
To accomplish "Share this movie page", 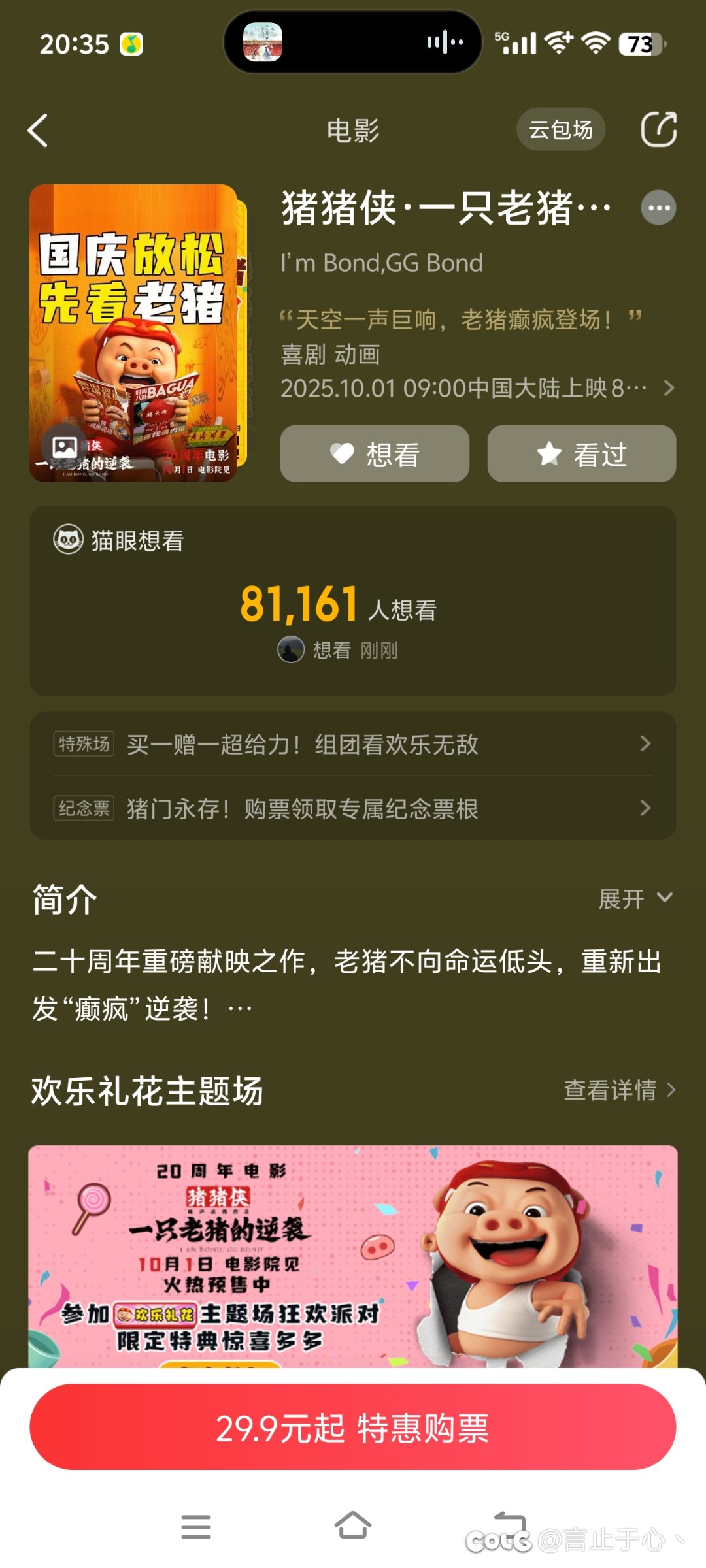I will (658, 129).
